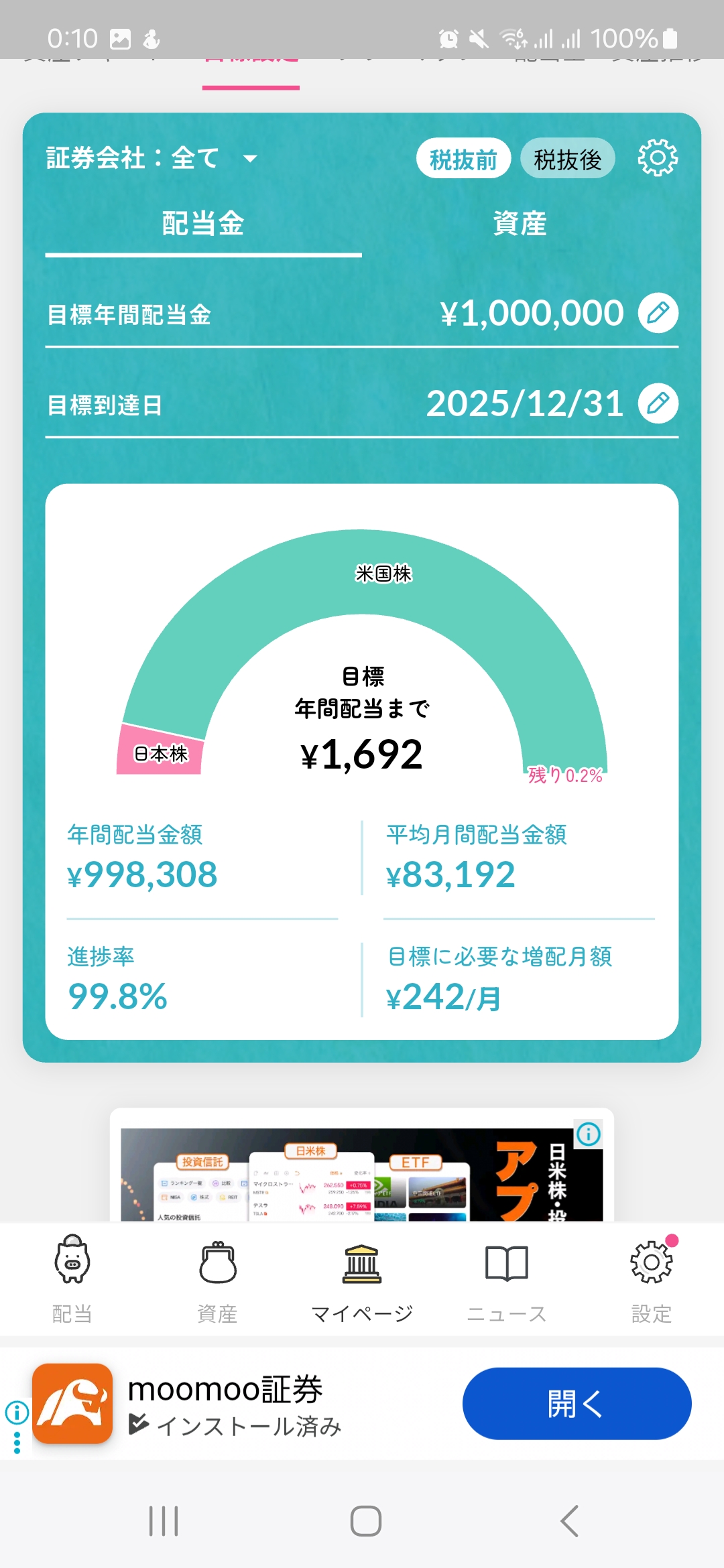Select the 税抜前 option

[463, 159]
